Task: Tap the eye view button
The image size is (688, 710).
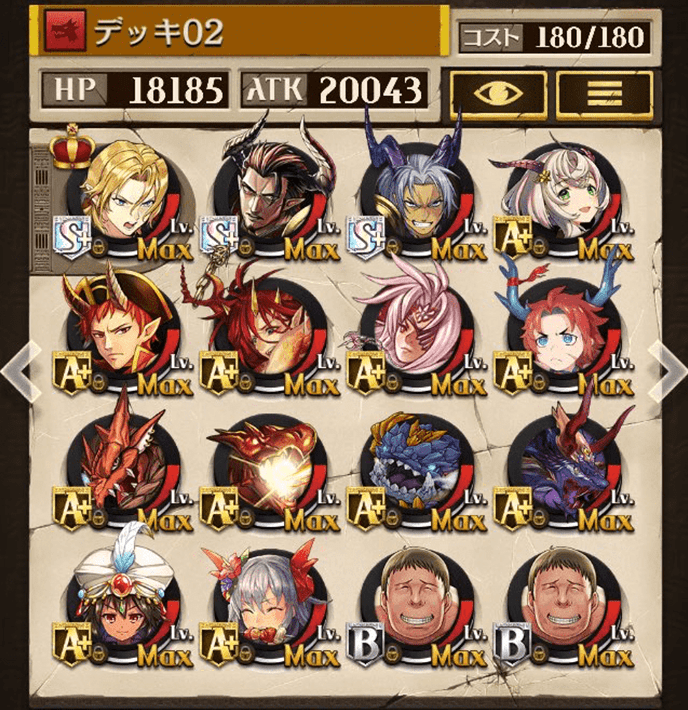Action: coord(496,92)
